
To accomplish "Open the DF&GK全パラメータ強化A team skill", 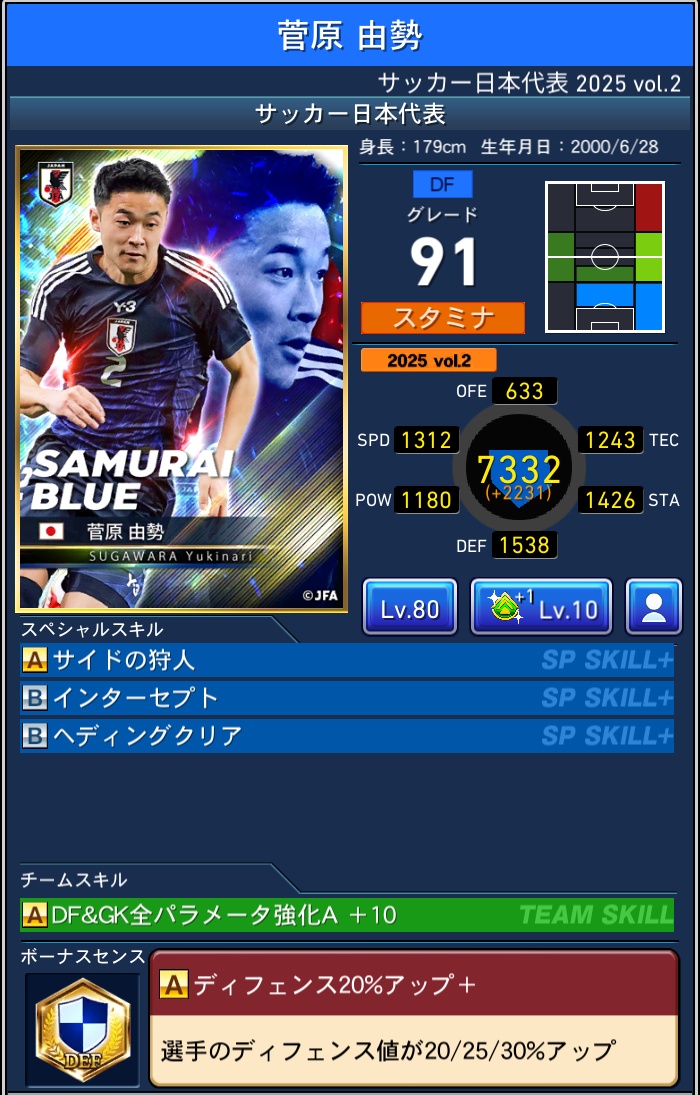I will [x=346, y=914].
